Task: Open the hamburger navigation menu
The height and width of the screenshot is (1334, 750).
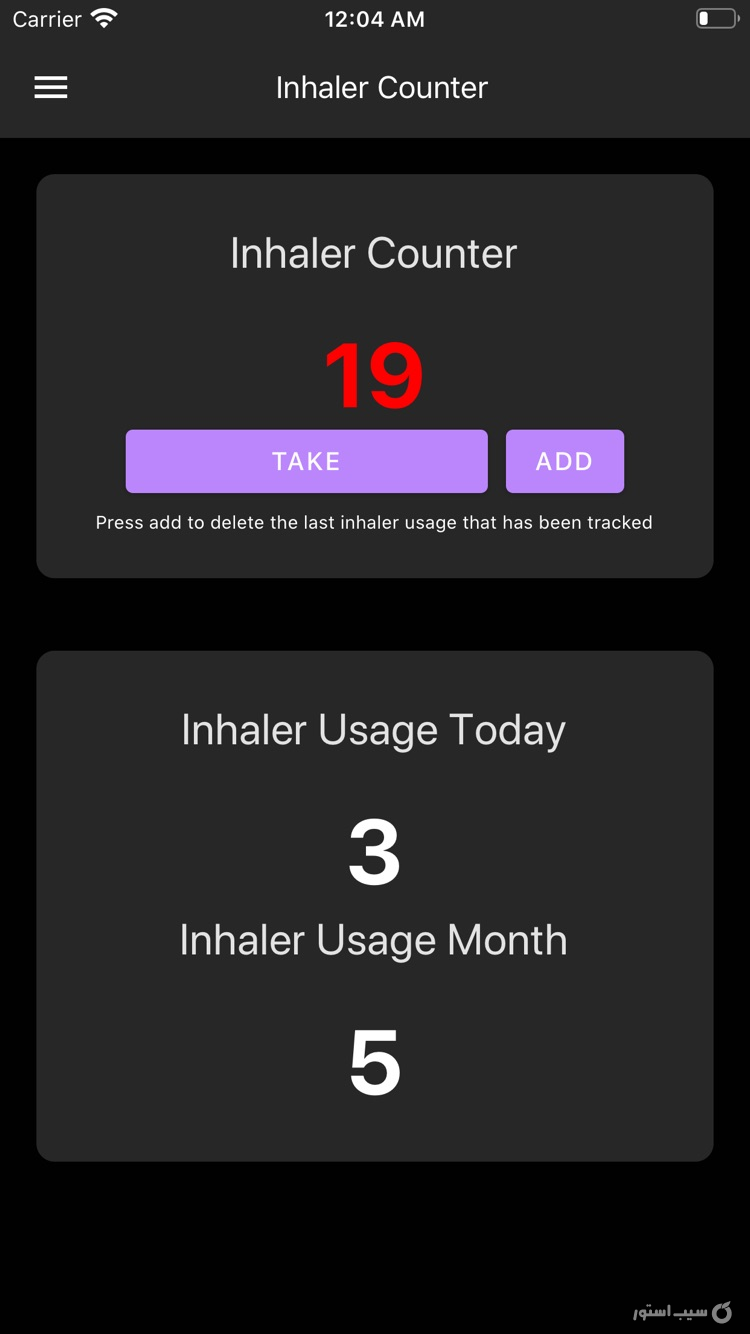Action: click(x=50, y=87)
